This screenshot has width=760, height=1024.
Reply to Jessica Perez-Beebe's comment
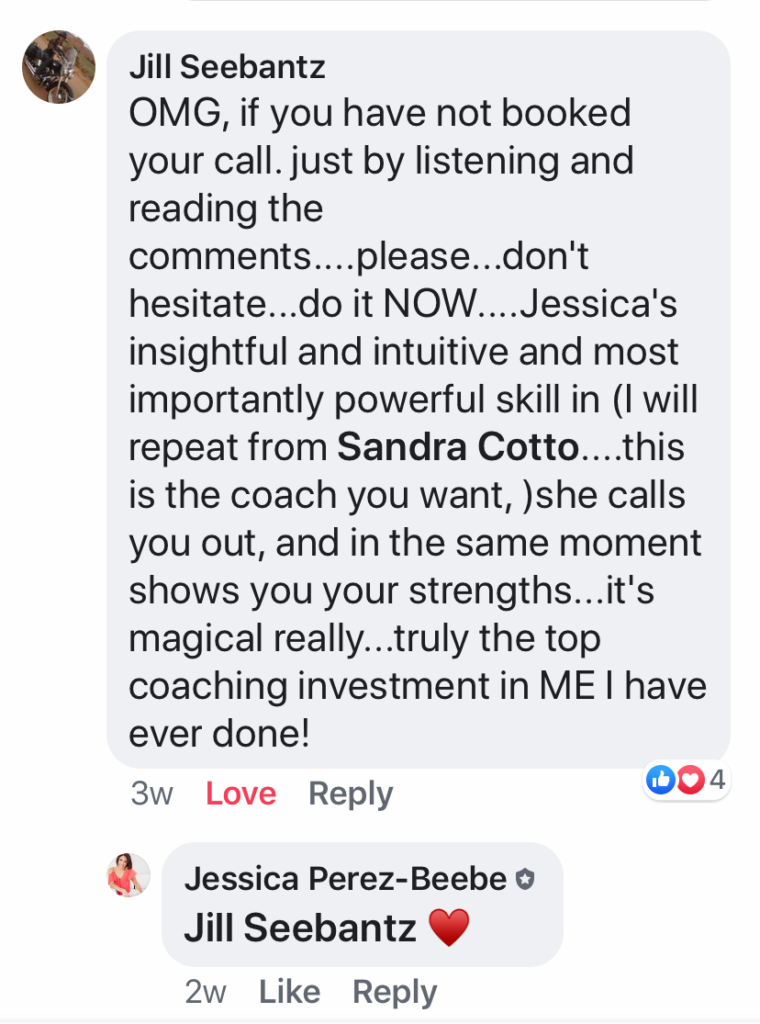pyautogui.click(x=394, y=991)
